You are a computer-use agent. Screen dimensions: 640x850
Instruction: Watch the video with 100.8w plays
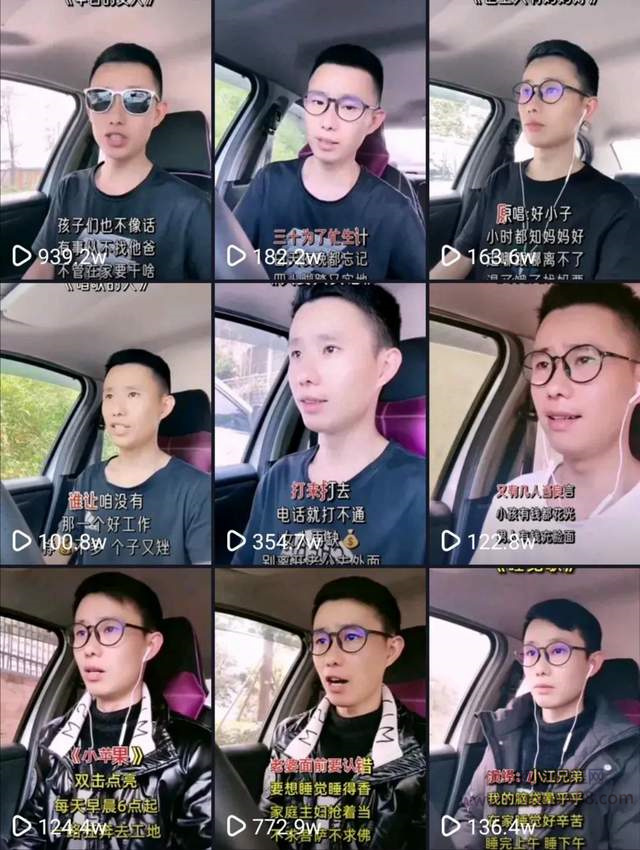tap(105, 425)
